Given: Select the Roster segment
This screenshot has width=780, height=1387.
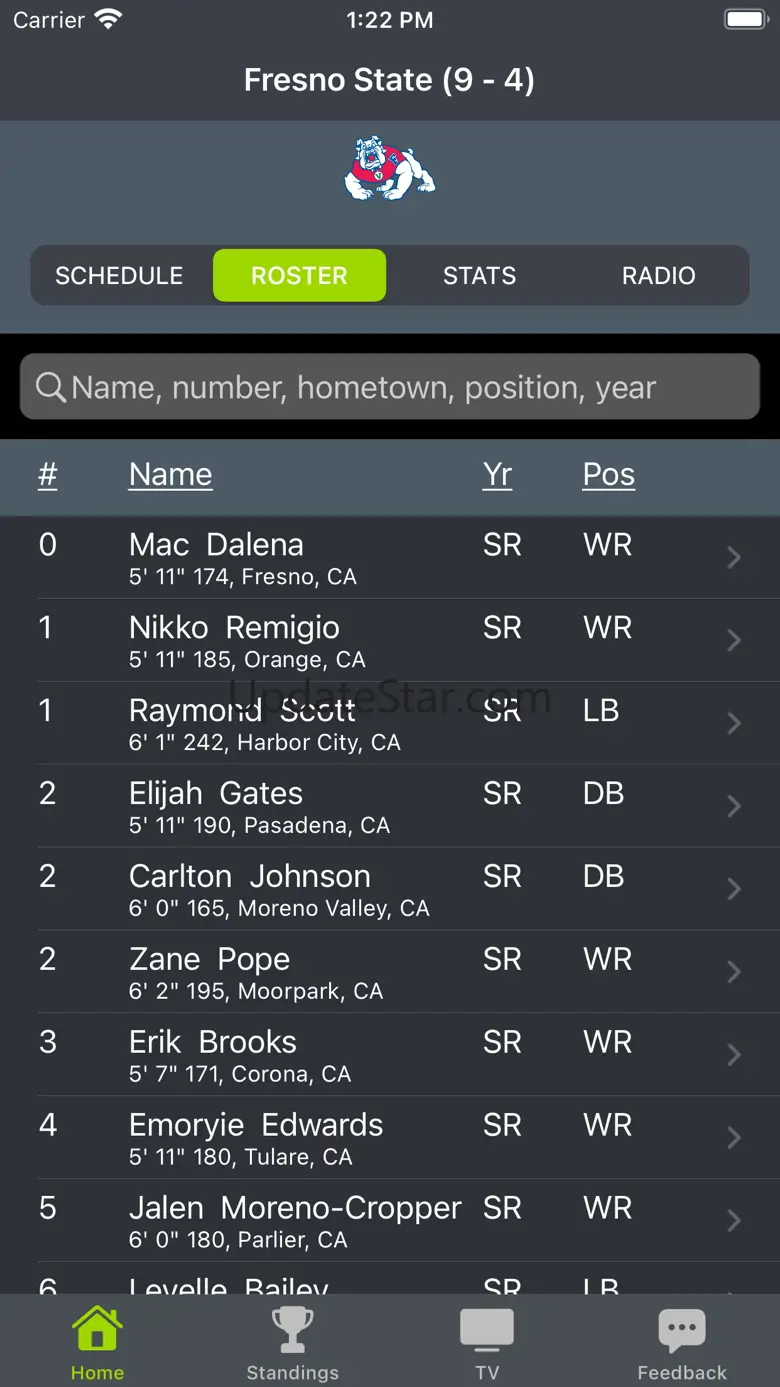Looking at the screenshot, I should pos(299,276).
